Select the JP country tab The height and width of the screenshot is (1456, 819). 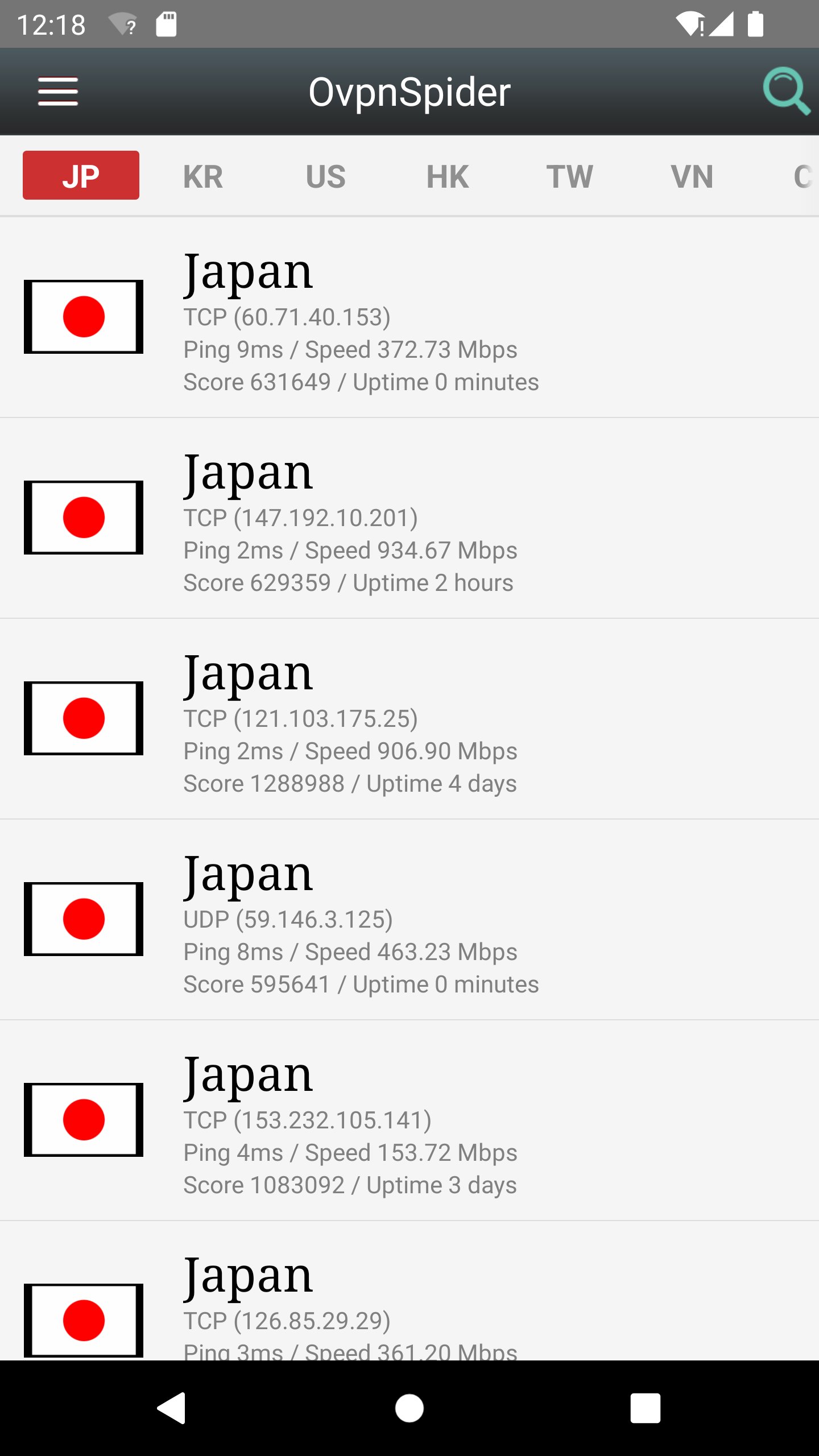(x=81, y=176)
